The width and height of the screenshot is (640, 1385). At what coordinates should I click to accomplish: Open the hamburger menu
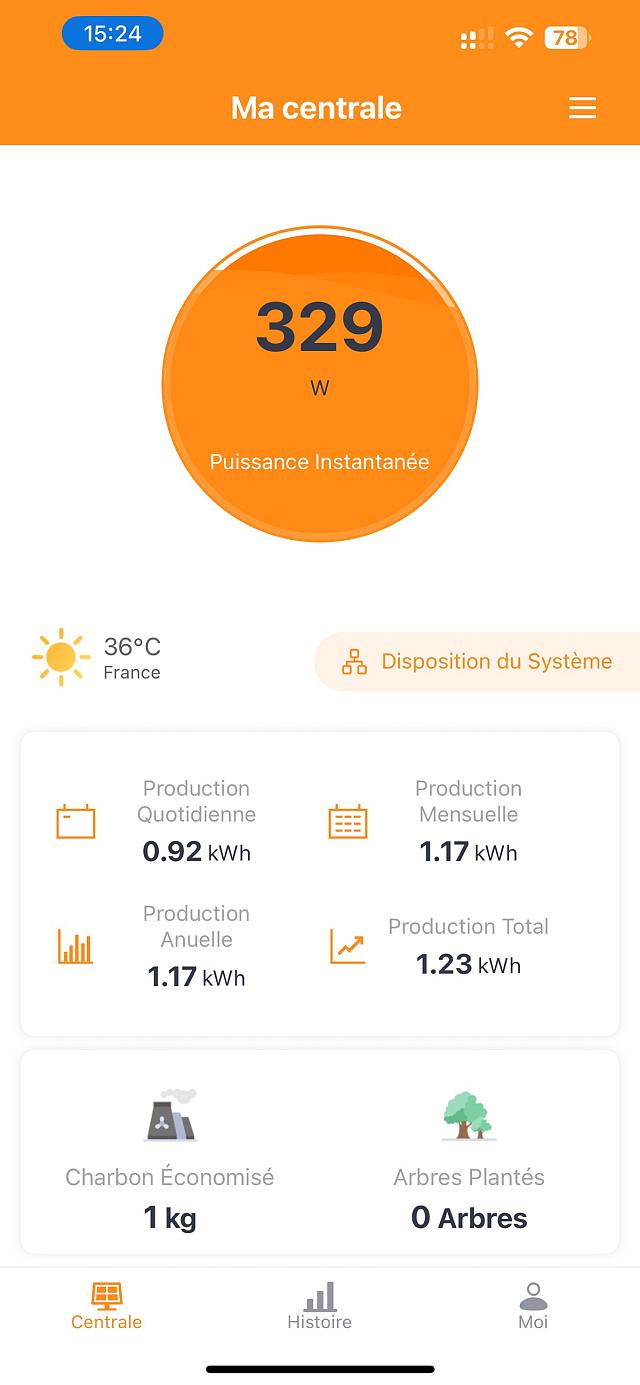(582, 108)
